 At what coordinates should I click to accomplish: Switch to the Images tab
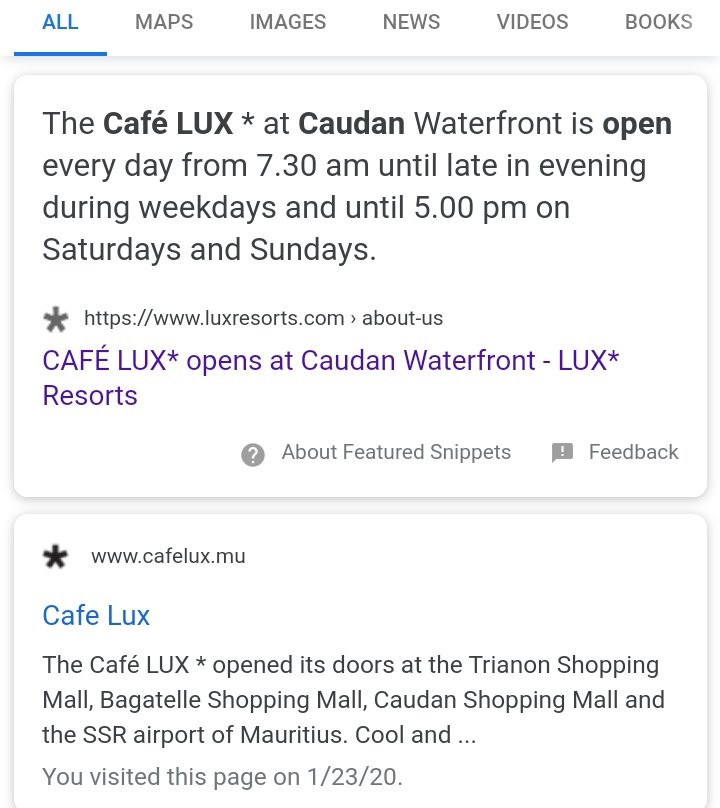tap(288, 22)
